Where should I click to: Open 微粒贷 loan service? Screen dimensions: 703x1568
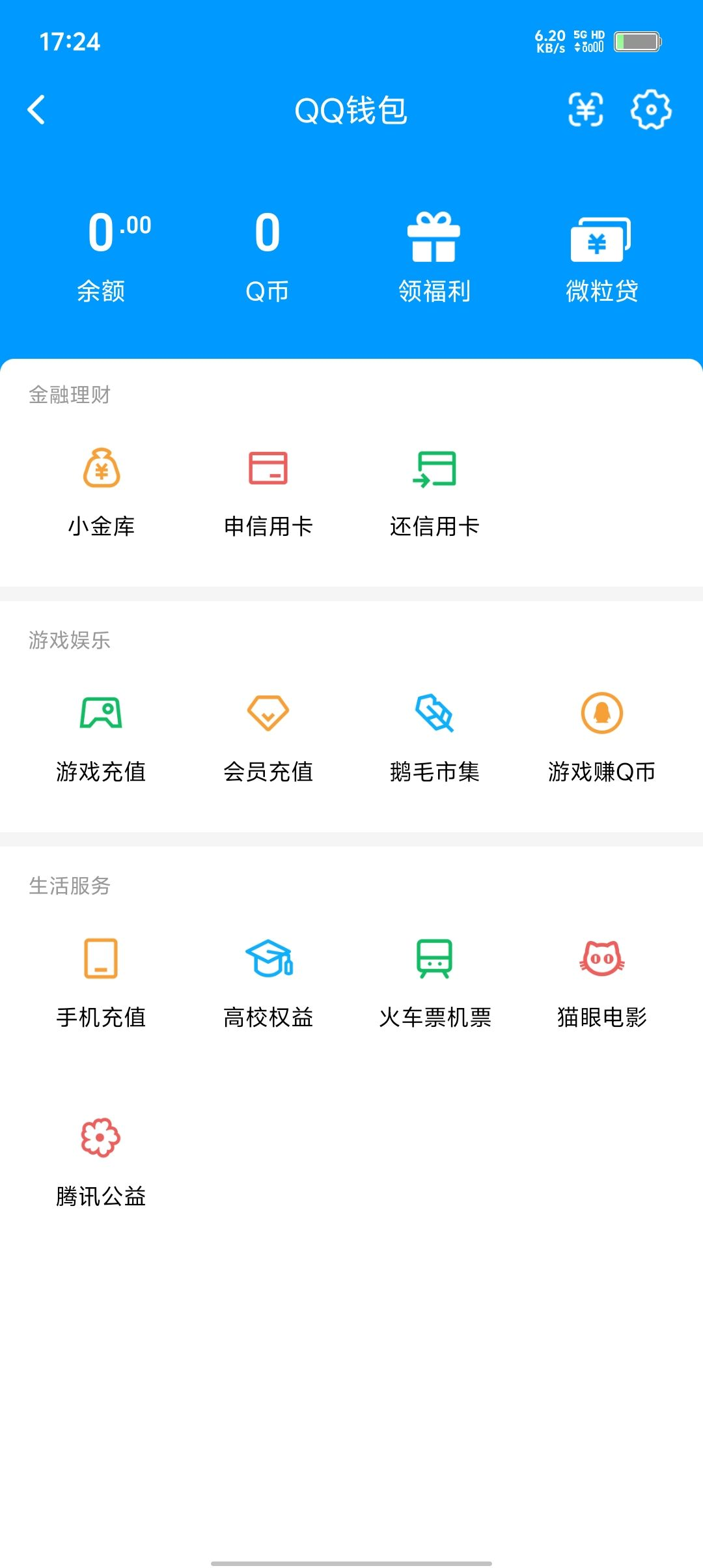[x=601, y=257]
